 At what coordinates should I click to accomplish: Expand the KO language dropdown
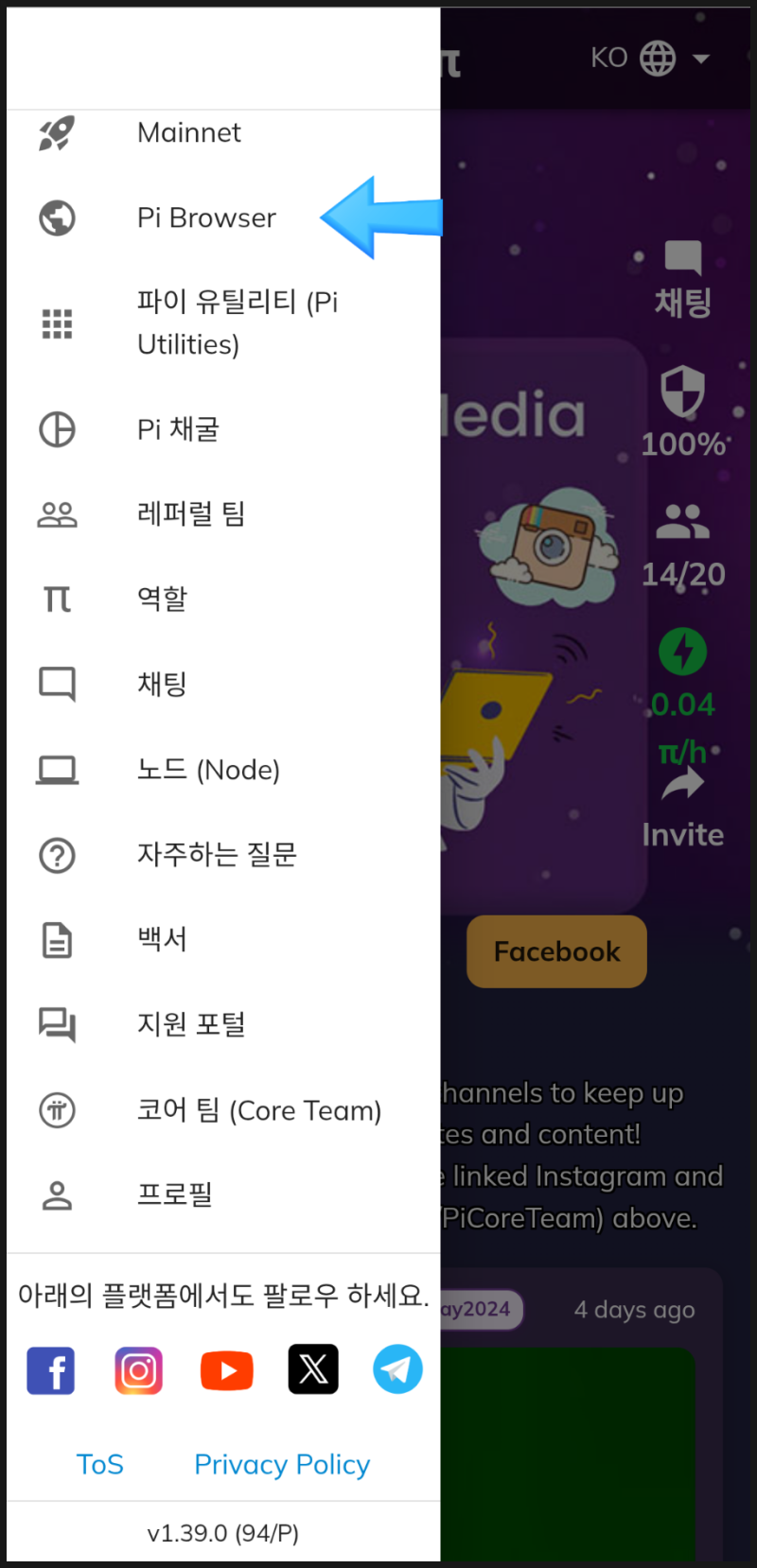tap(653, 58)
